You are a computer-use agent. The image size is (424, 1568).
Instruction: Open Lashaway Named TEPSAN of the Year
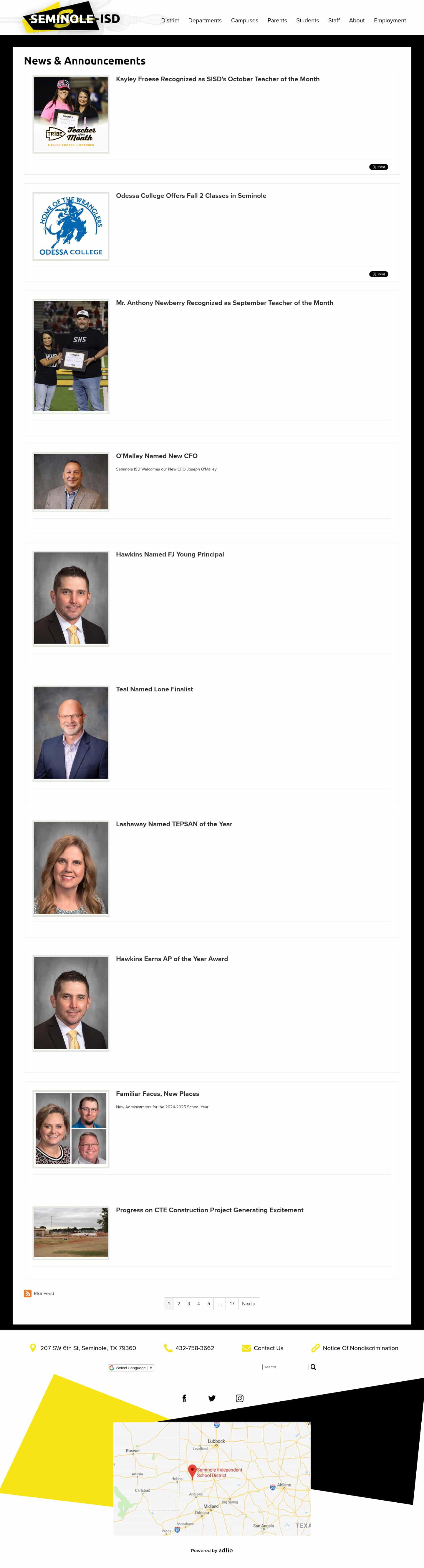(174, 824)
